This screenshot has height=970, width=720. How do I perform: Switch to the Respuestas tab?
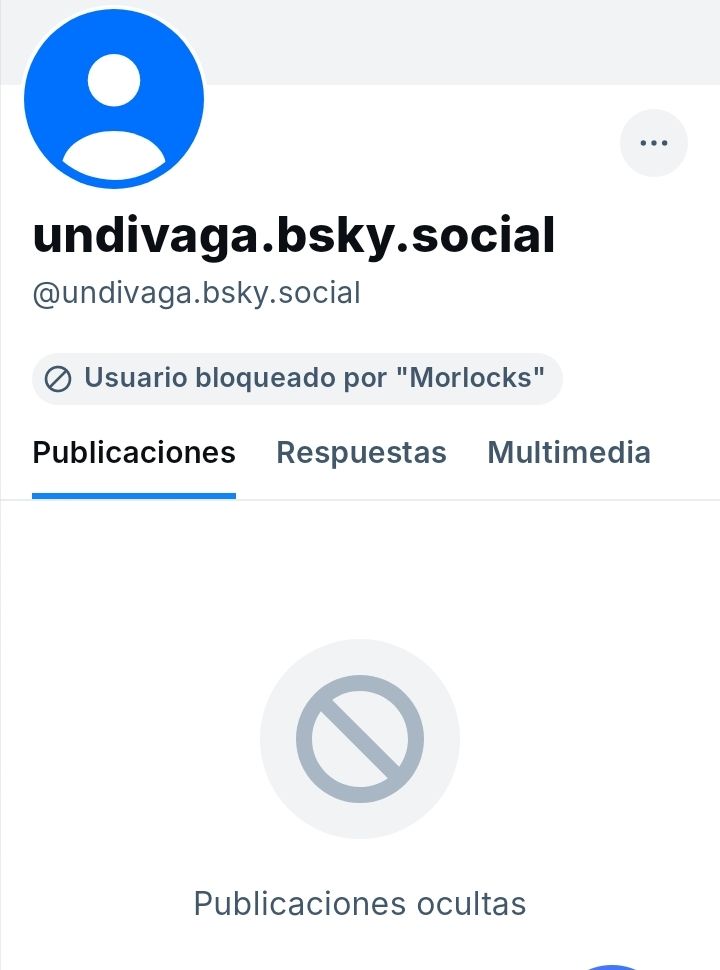[361, 453]
